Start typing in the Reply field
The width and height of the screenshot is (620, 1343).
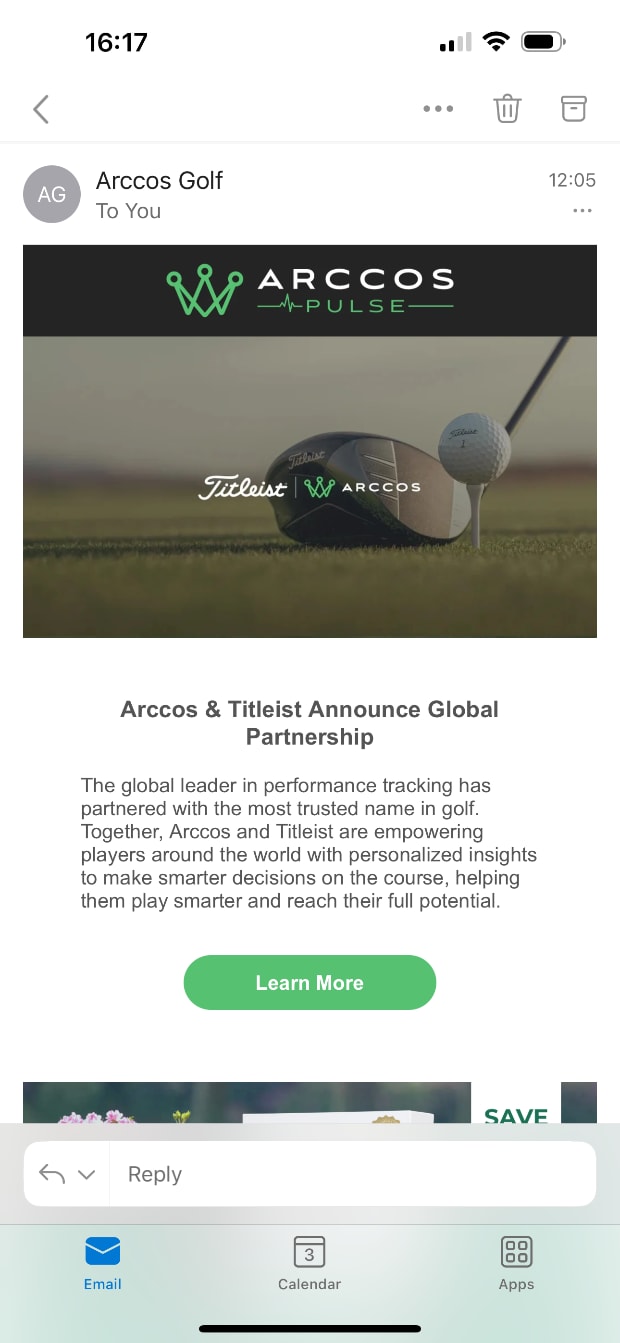(350, 1174)
